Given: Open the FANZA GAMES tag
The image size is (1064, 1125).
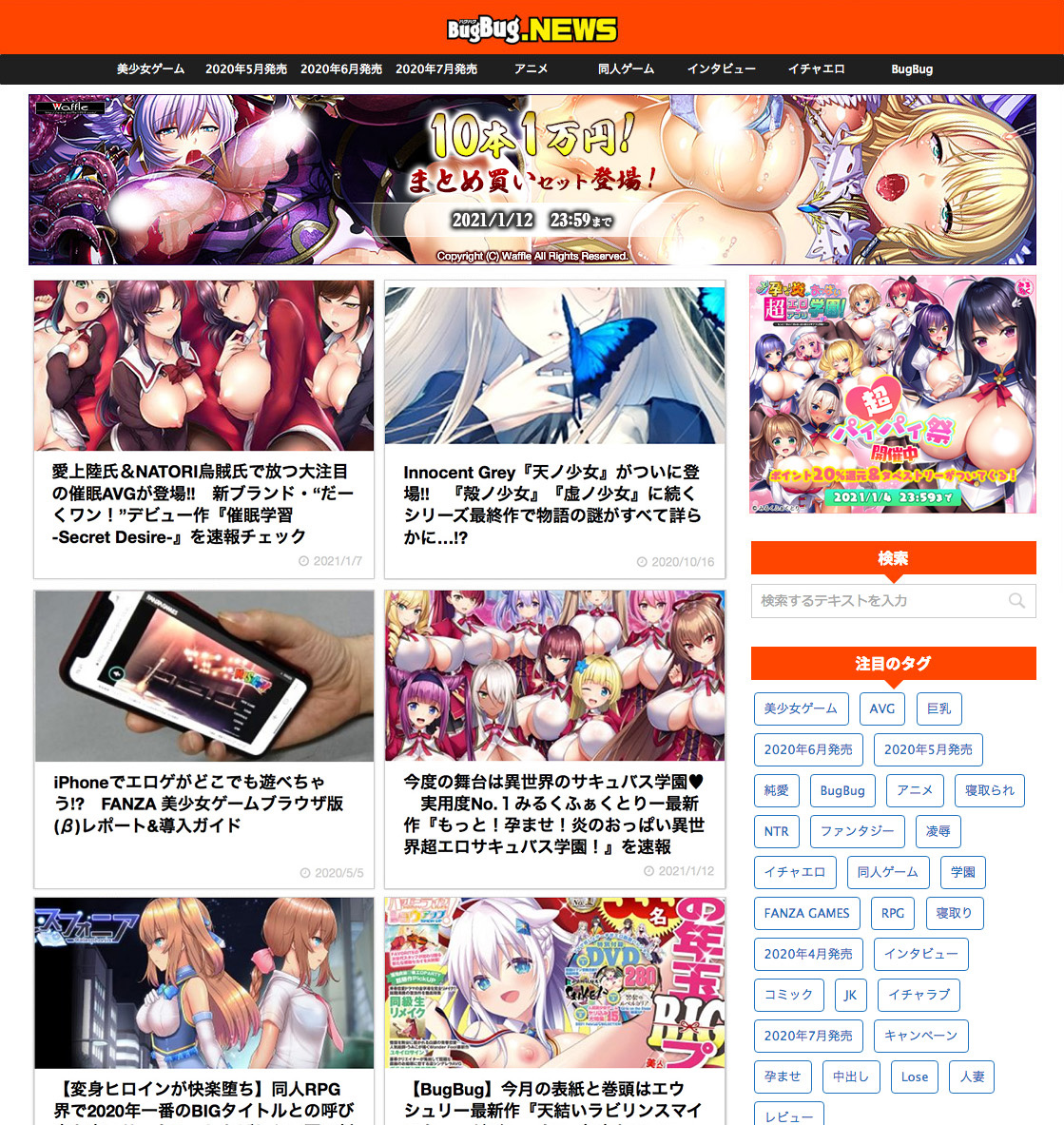Looking at the screenshot, I should click(806, 913).
